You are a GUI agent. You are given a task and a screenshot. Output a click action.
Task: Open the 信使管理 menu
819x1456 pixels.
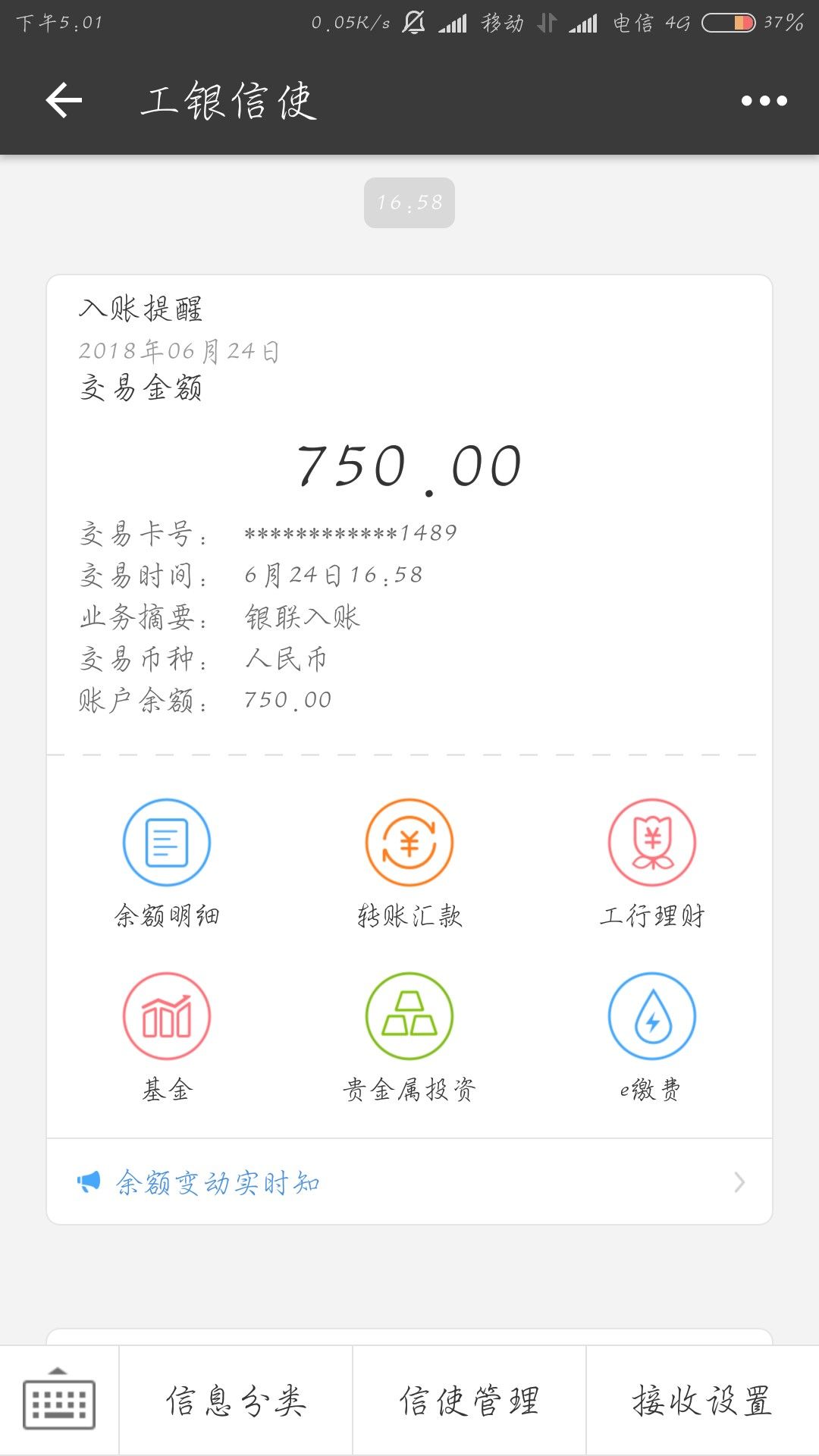469,1400
